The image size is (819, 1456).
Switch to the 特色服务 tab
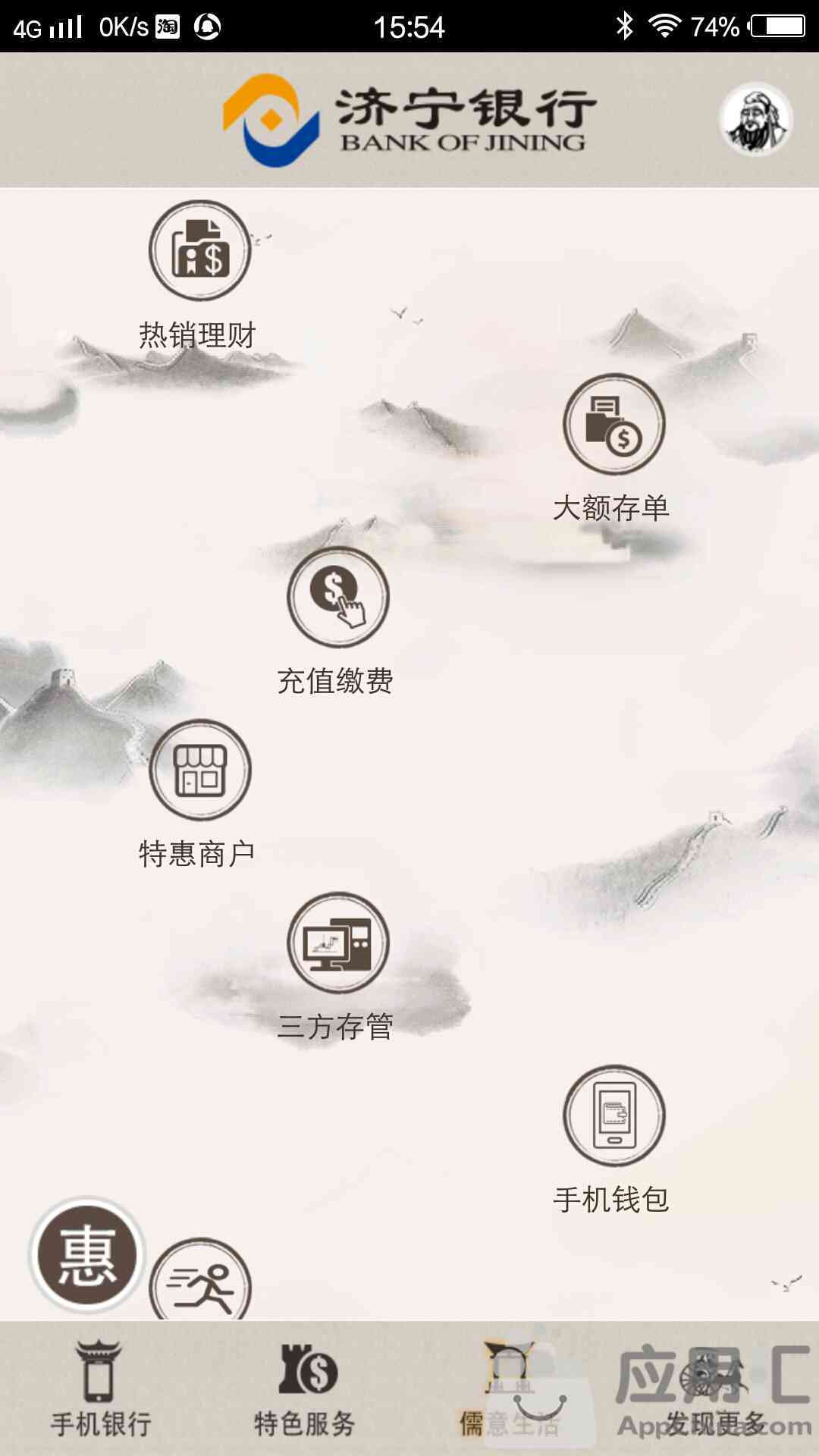[x=305, y=1389]
